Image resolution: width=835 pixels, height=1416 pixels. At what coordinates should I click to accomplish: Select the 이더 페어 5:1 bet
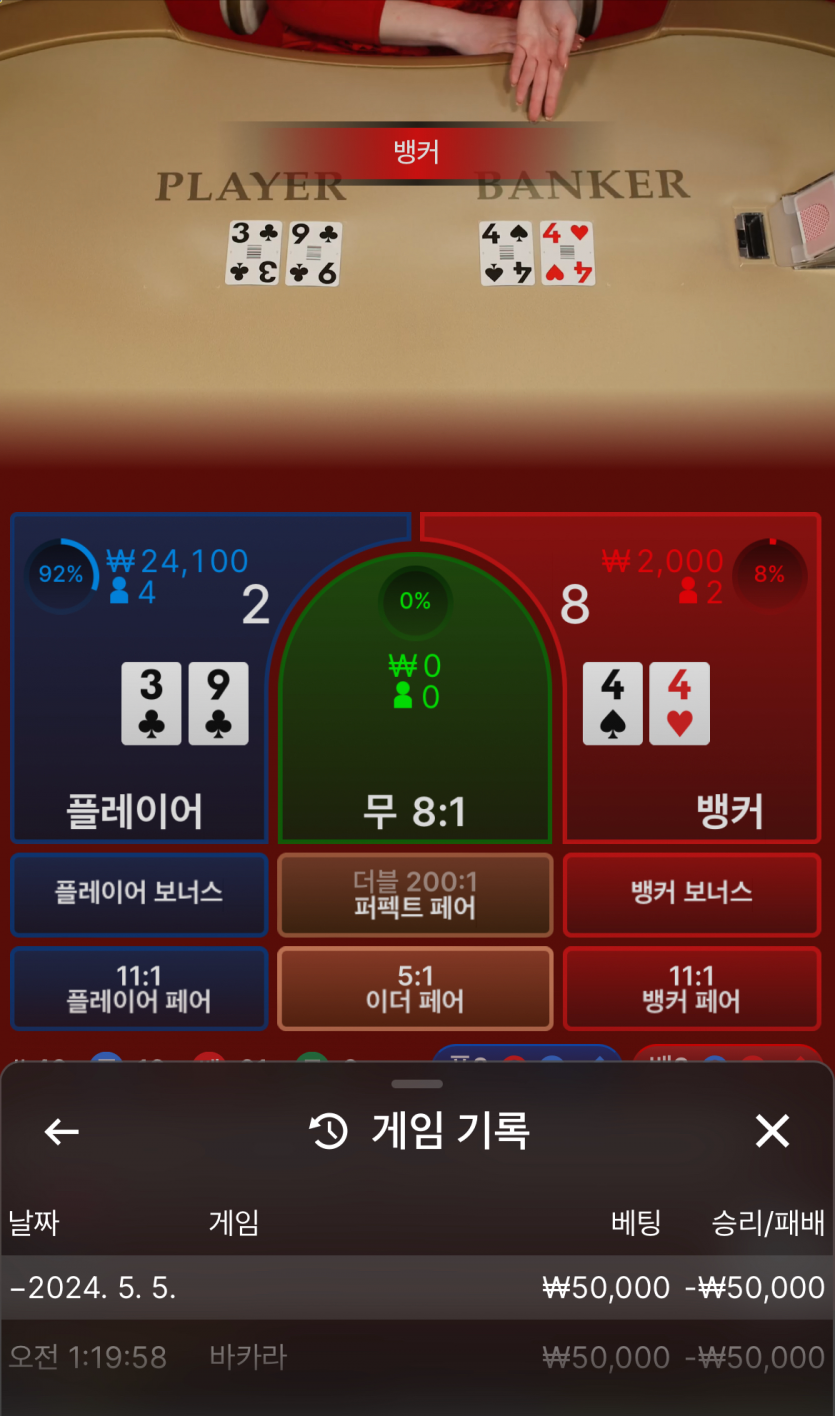(x=415, y=988)
